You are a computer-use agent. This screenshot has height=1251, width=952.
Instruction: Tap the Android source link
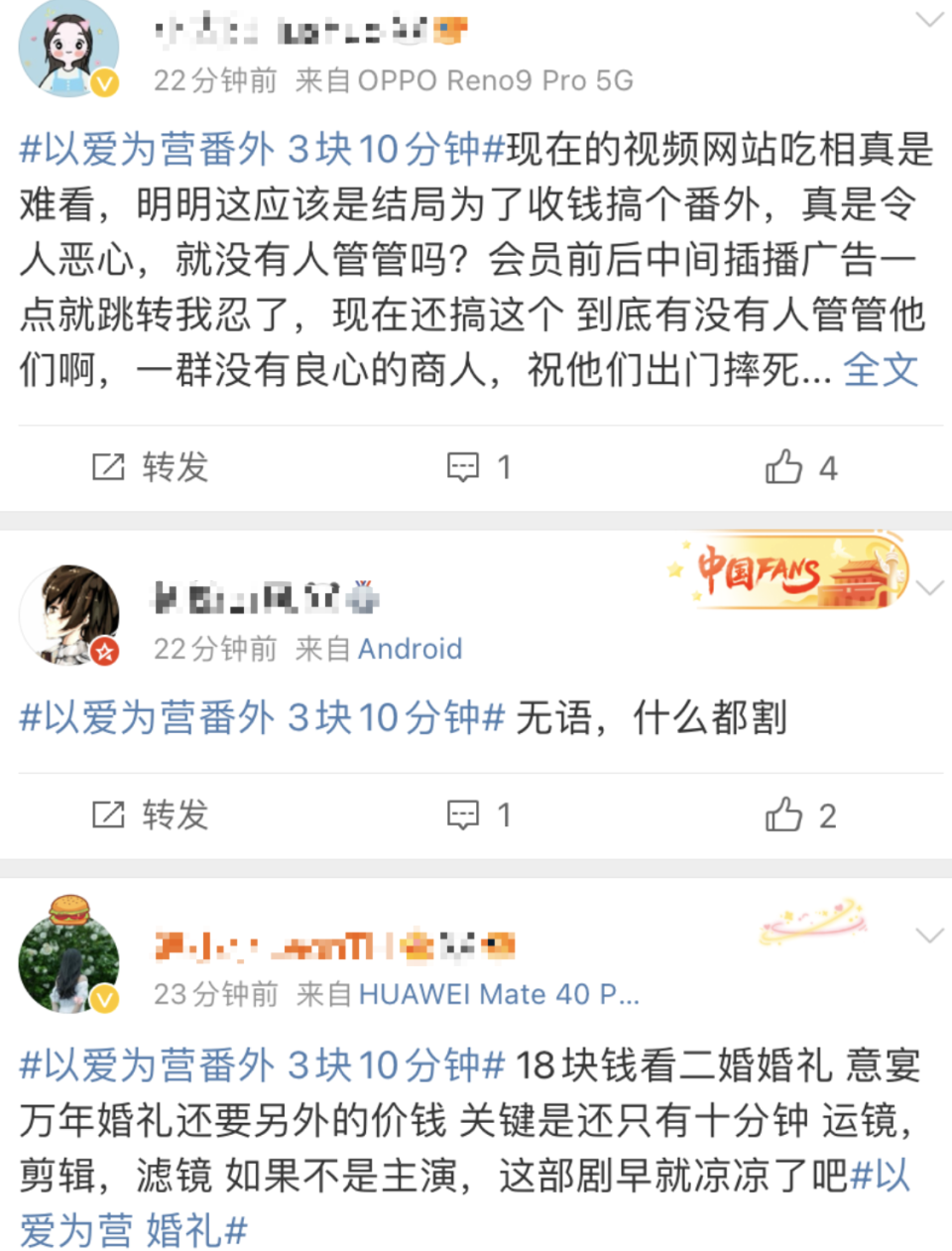pyautogui.click(x=410, y=649)
